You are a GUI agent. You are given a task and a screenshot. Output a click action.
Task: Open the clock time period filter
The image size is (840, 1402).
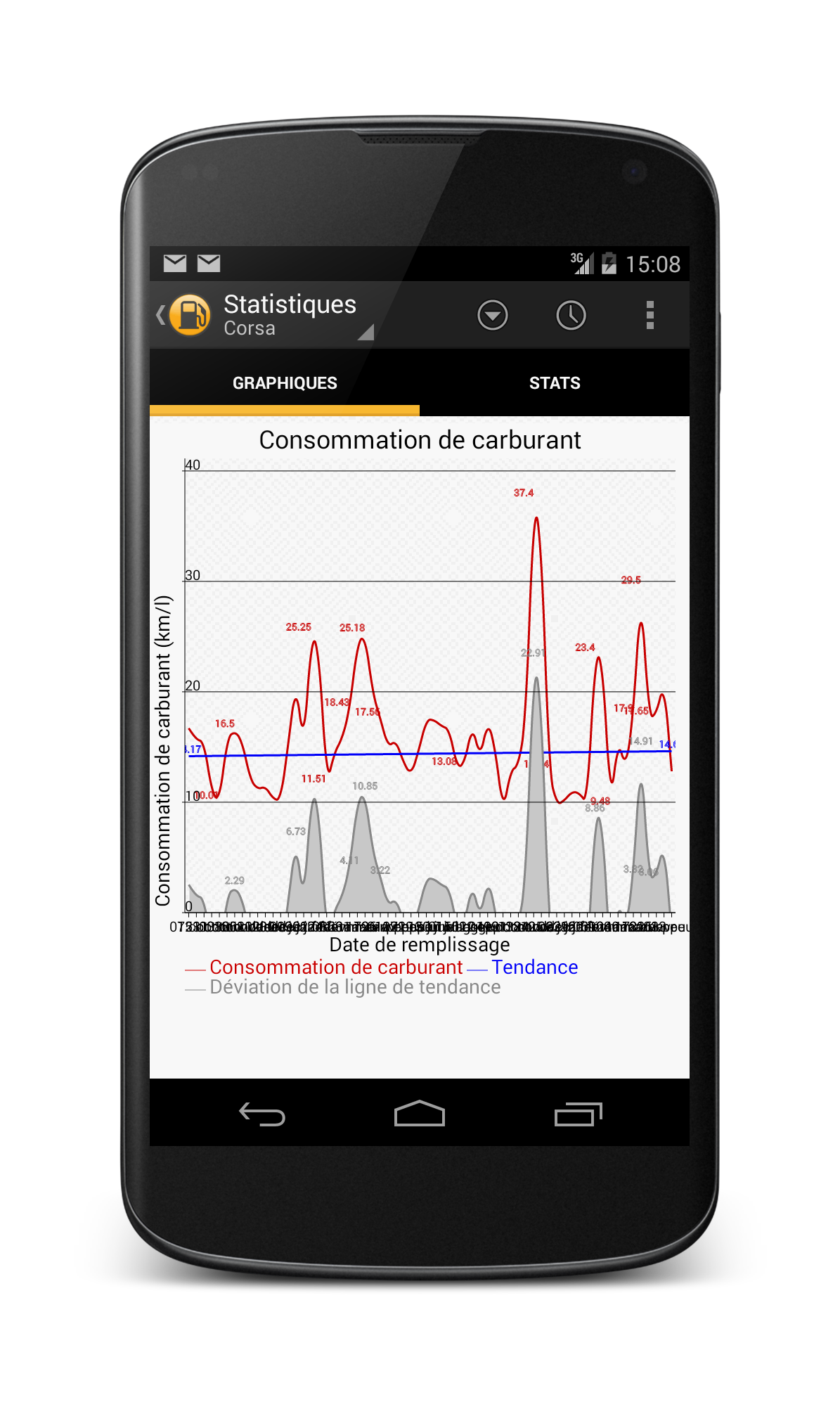click(571, 315)
